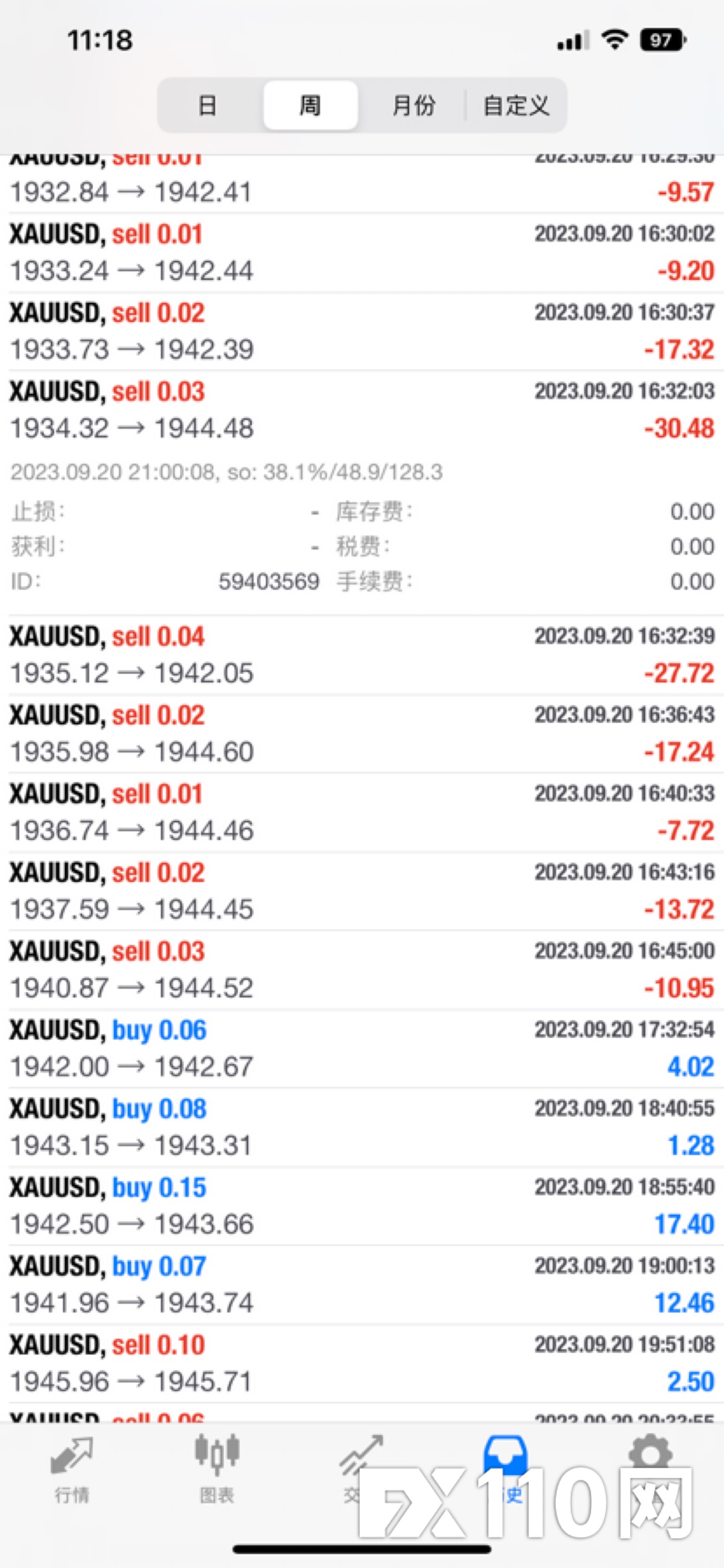Expand the buy 0.06 trade at 17:32:54

click(362, 1048)
